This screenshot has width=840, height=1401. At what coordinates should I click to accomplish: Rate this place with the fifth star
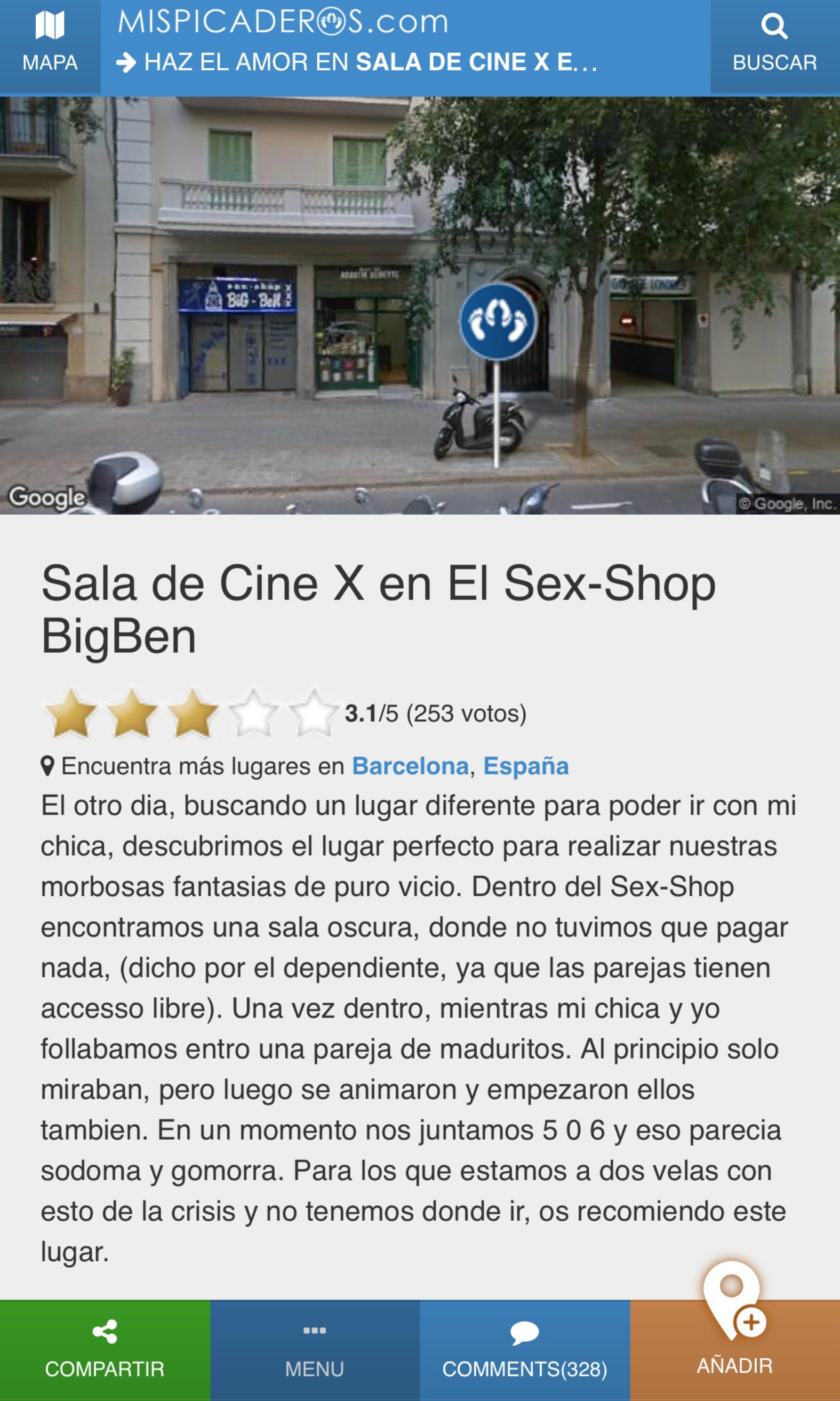click(314, 713)
